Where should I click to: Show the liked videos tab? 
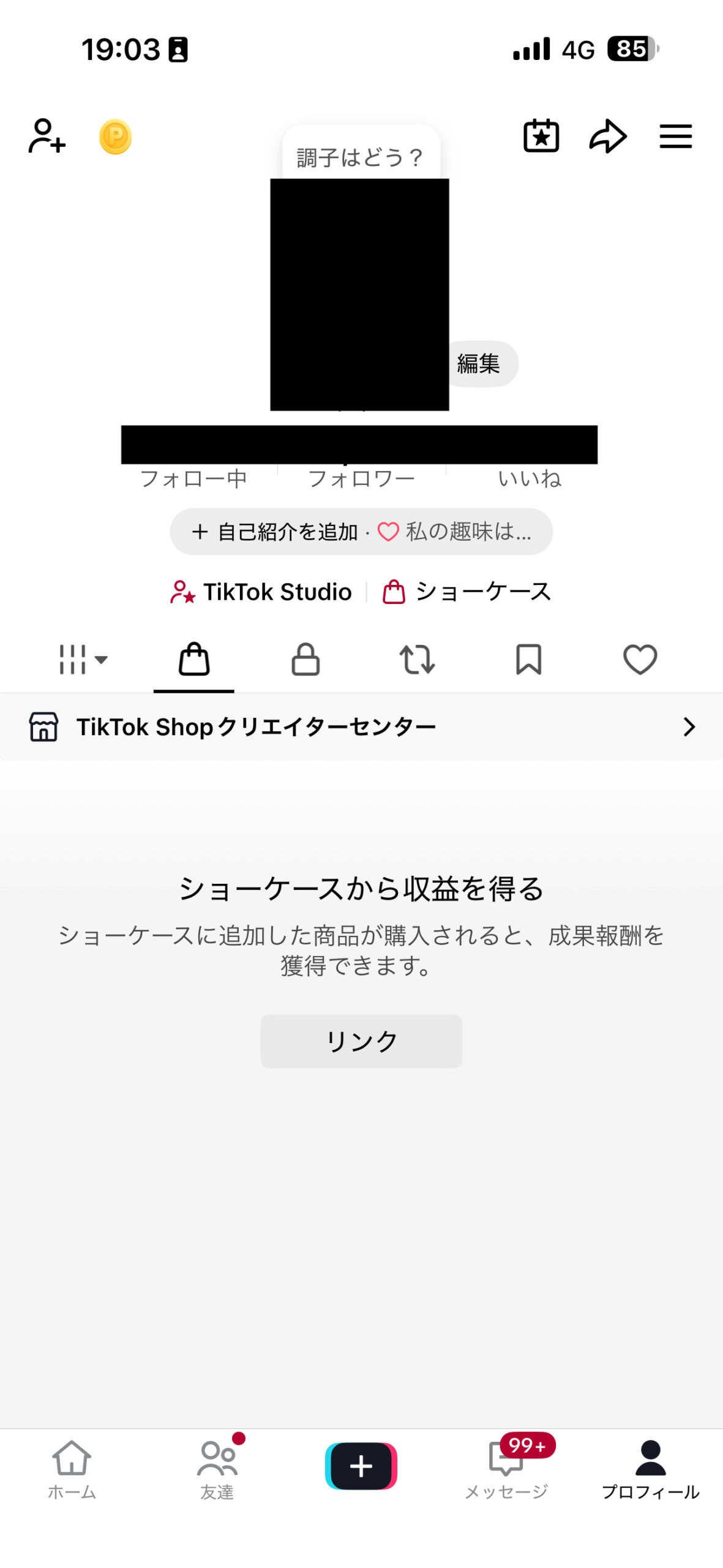point(640,659)
